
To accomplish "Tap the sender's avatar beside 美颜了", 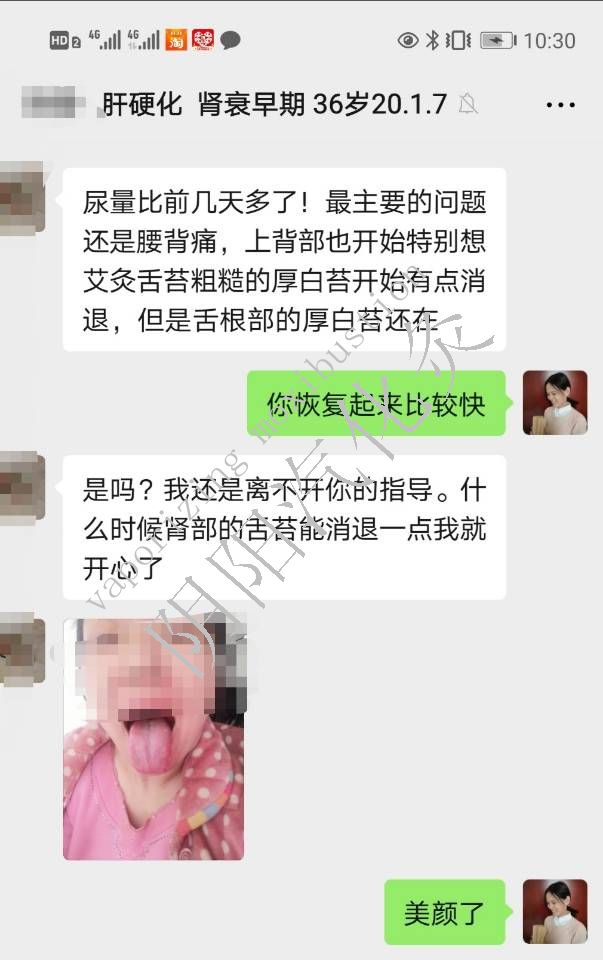I will point(555,911).
